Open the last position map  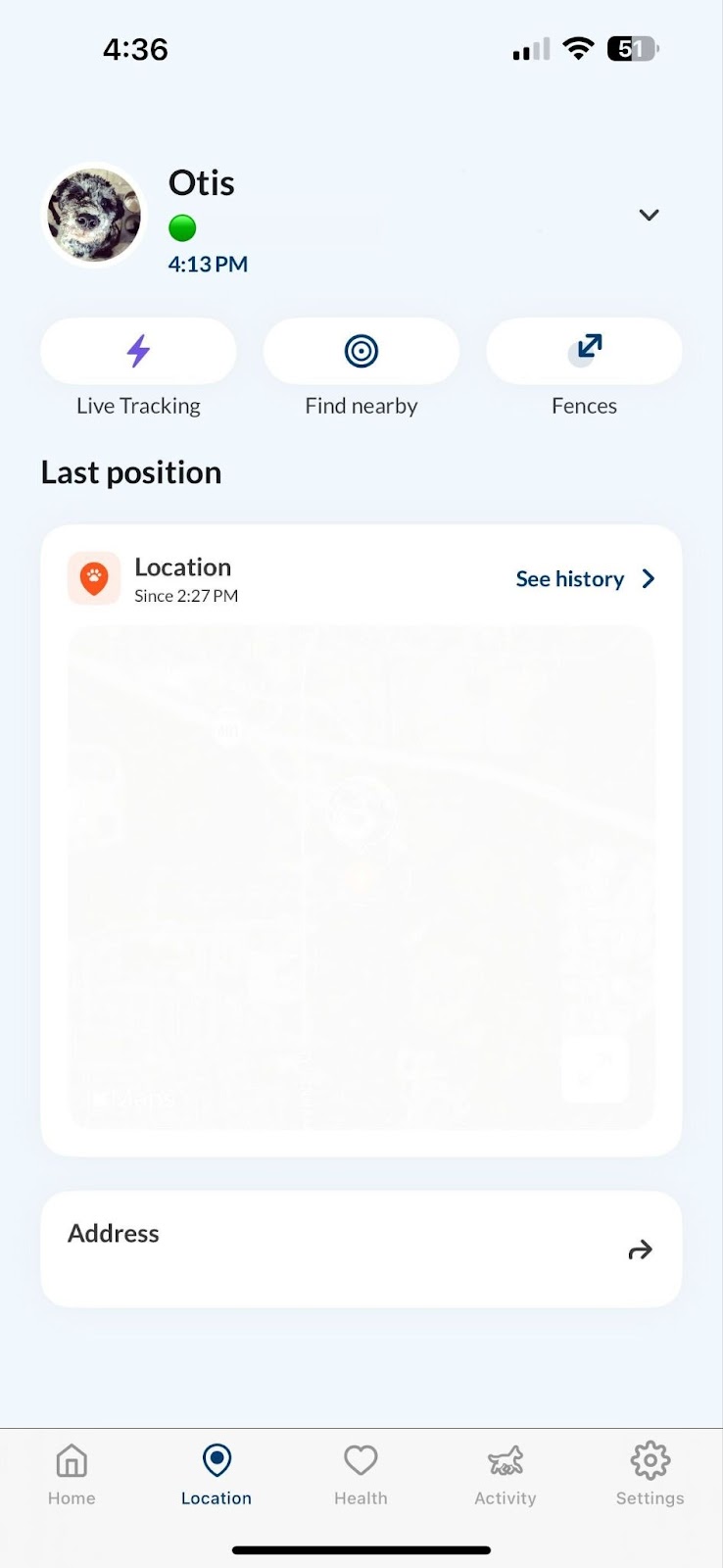[x=361, y=877]
